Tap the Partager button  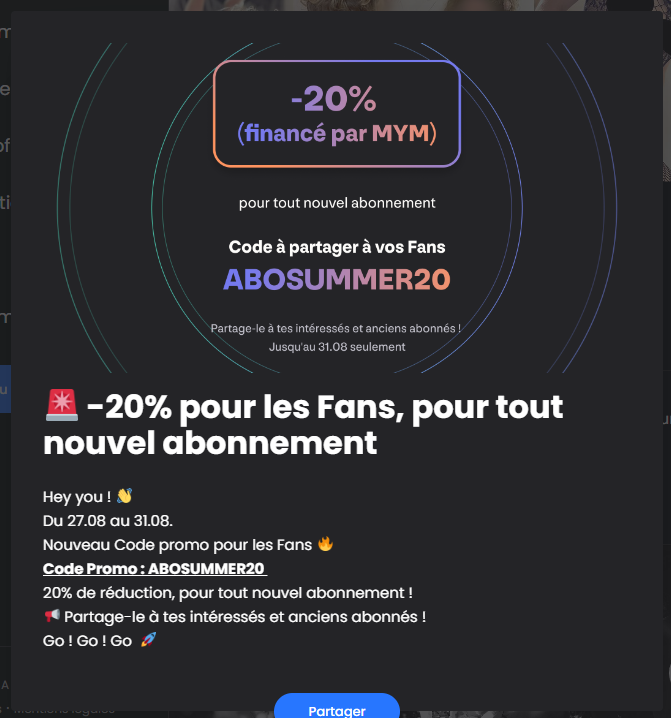click(x=337, y=707)
